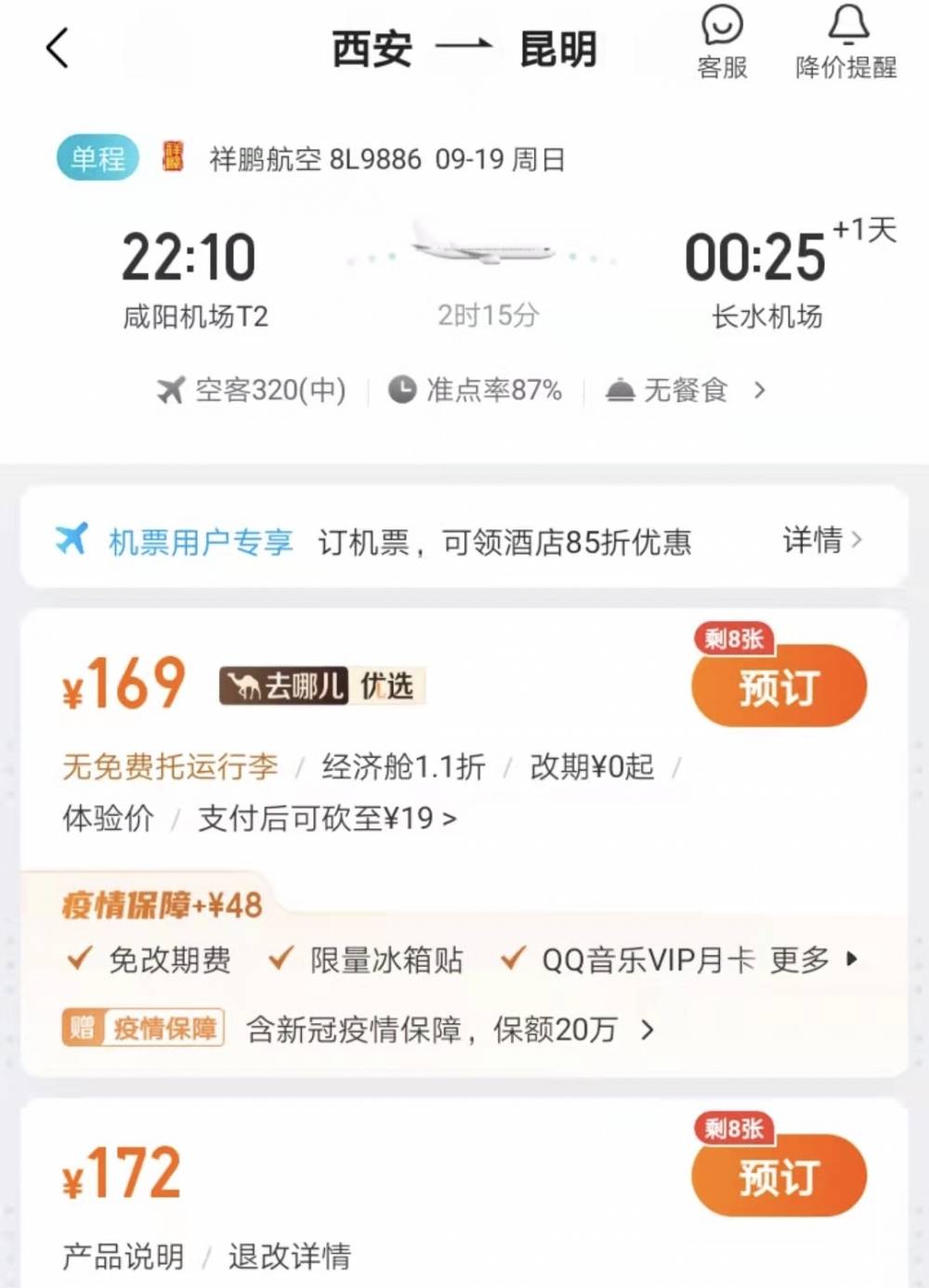Tap the meal icon next to 无餐食
The image size is (929, 1288).
pos(621,390)
